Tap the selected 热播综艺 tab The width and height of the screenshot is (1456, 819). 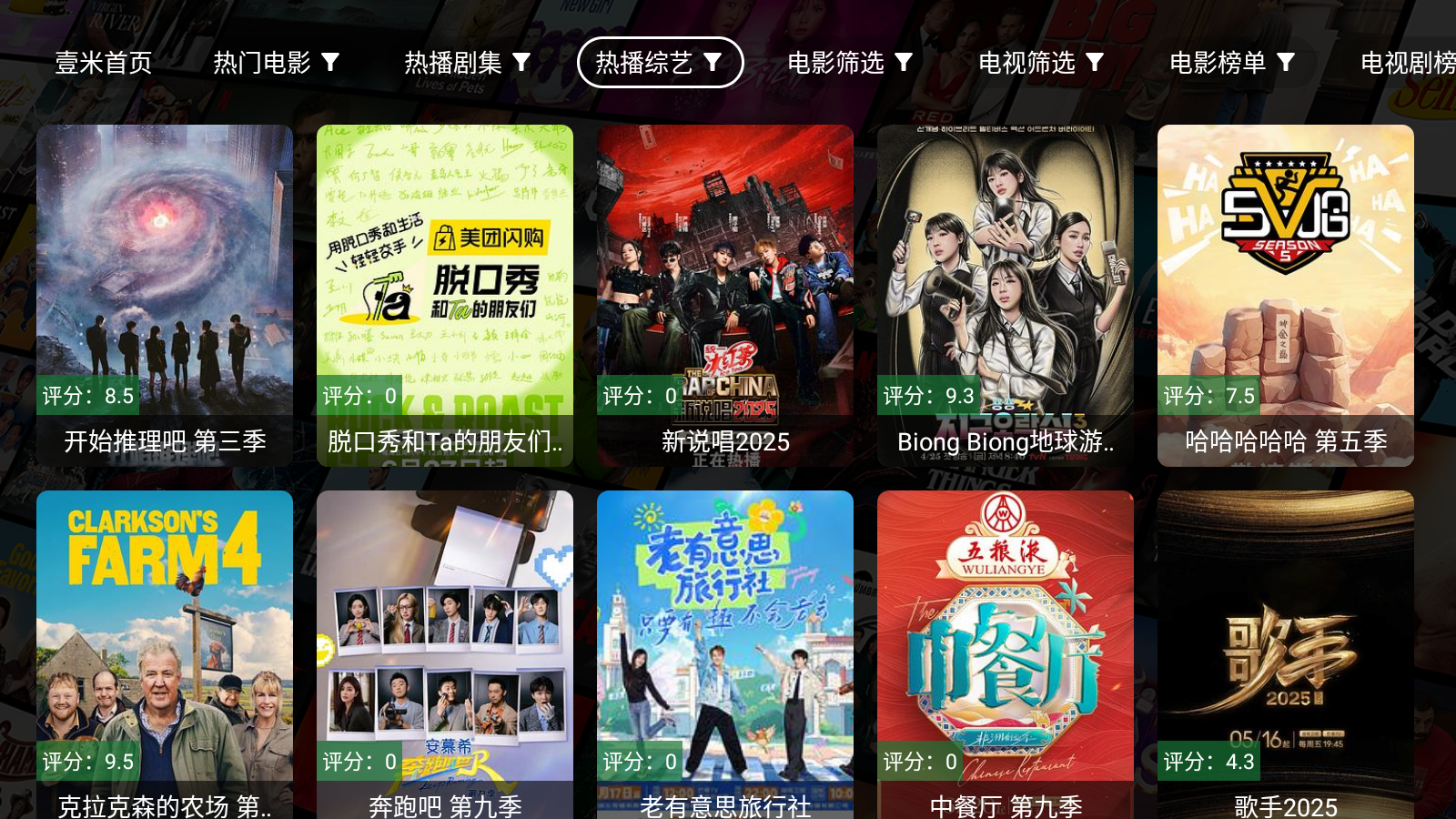(660, 63)
